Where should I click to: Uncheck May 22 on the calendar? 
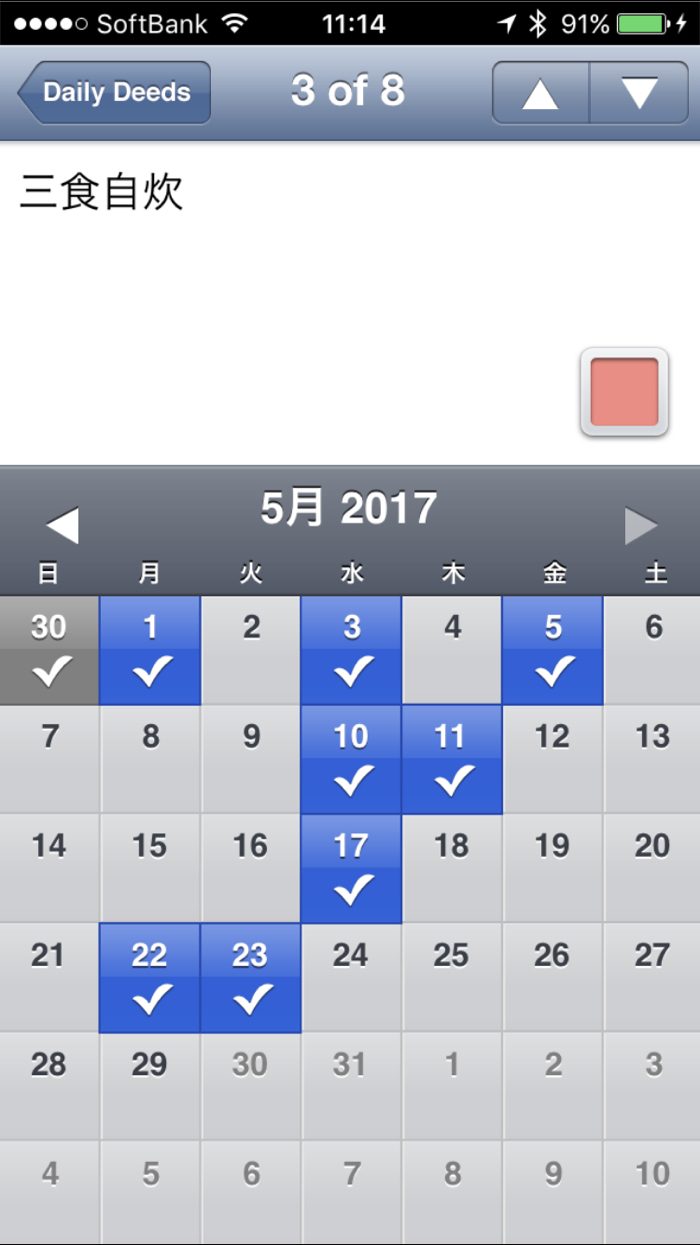coord(150,978)
